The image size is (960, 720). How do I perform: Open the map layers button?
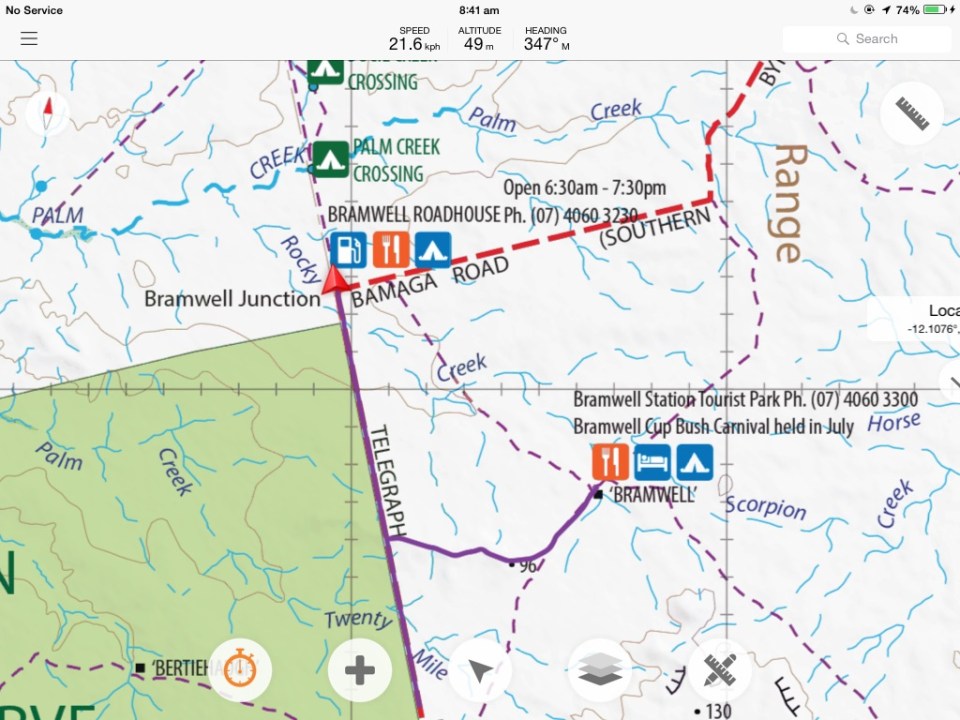(x=600, y=669)
